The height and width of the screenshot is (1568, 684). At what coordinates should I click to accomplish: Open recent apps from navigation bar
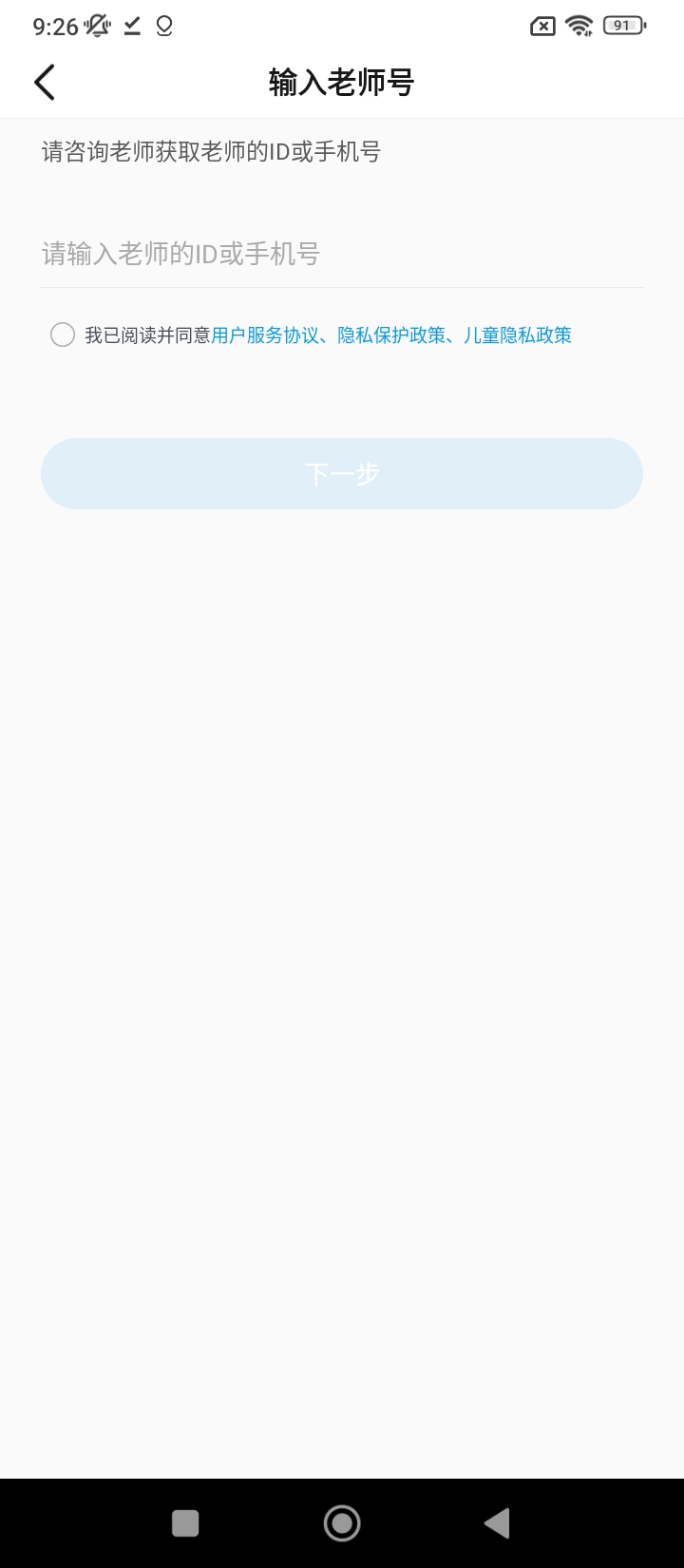(185, 1523)
